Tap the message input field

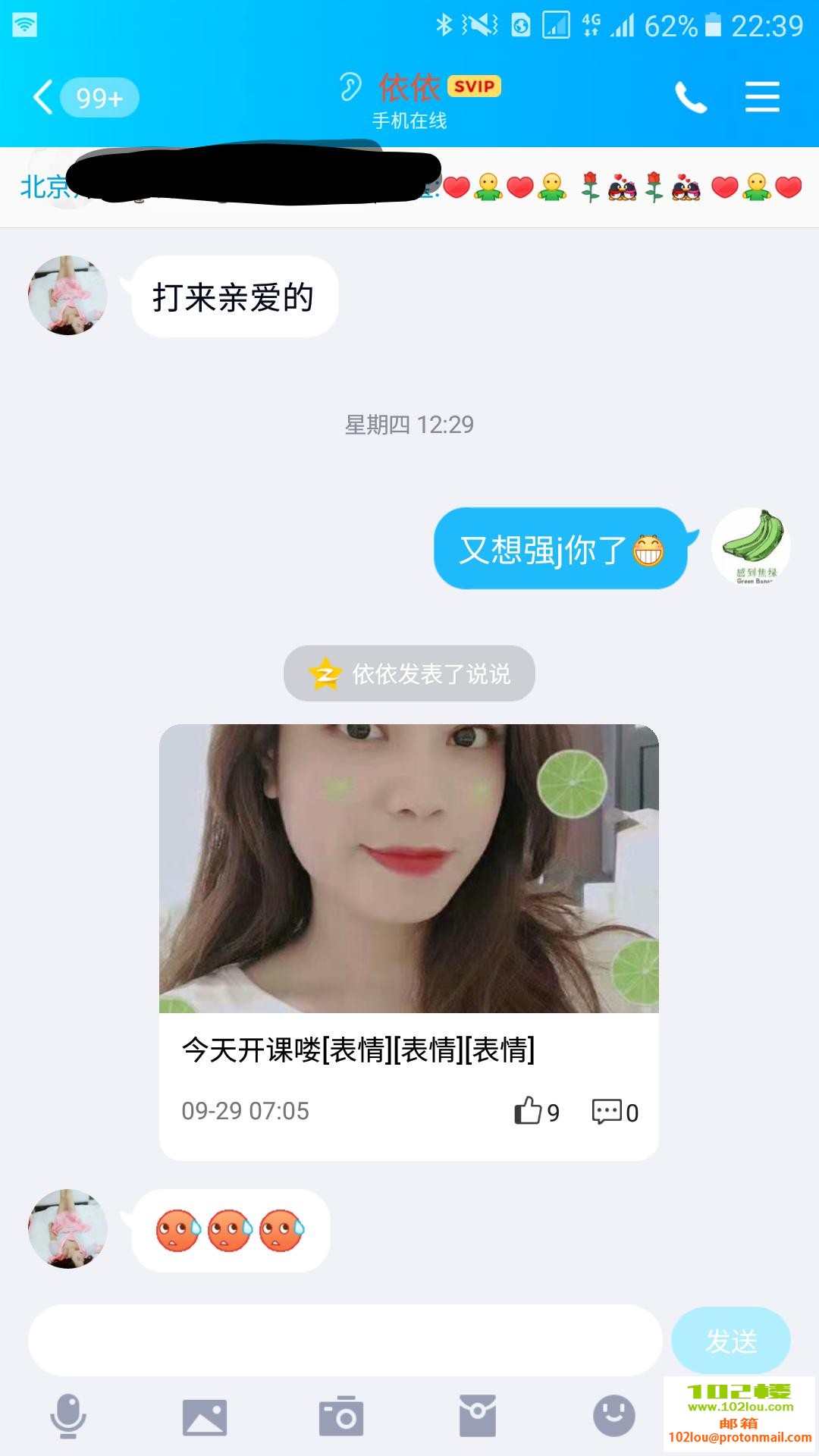tap(345, 1341)
